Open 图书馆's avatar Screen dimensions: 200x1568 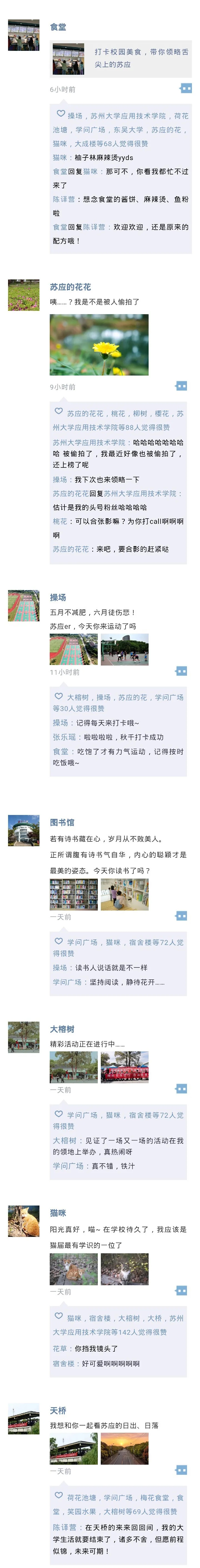click(x=24, y=830)
